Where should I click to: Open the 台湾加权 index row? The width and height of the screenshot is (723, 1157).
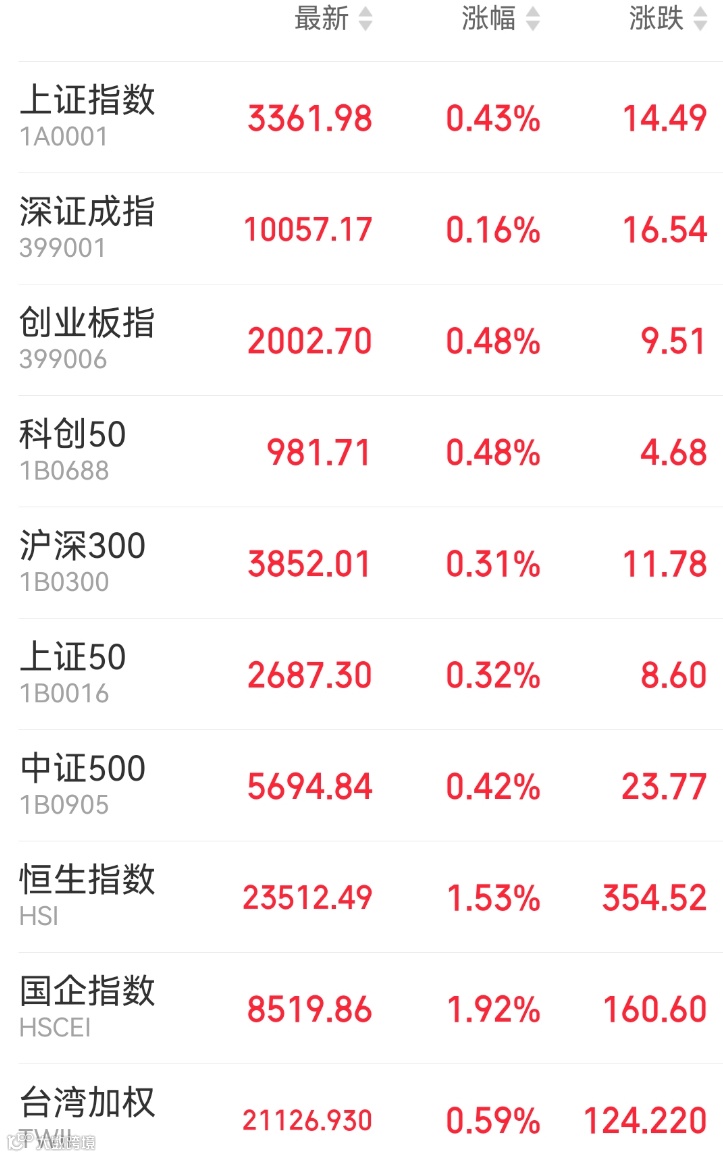pos(362,1111)
